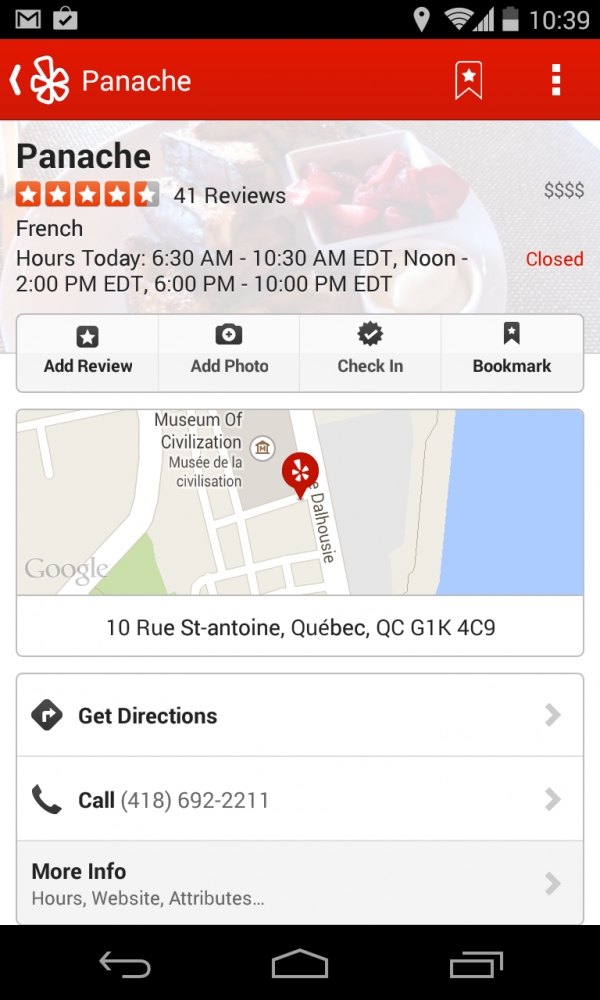Add a review for Panache

tap(88, 352)
